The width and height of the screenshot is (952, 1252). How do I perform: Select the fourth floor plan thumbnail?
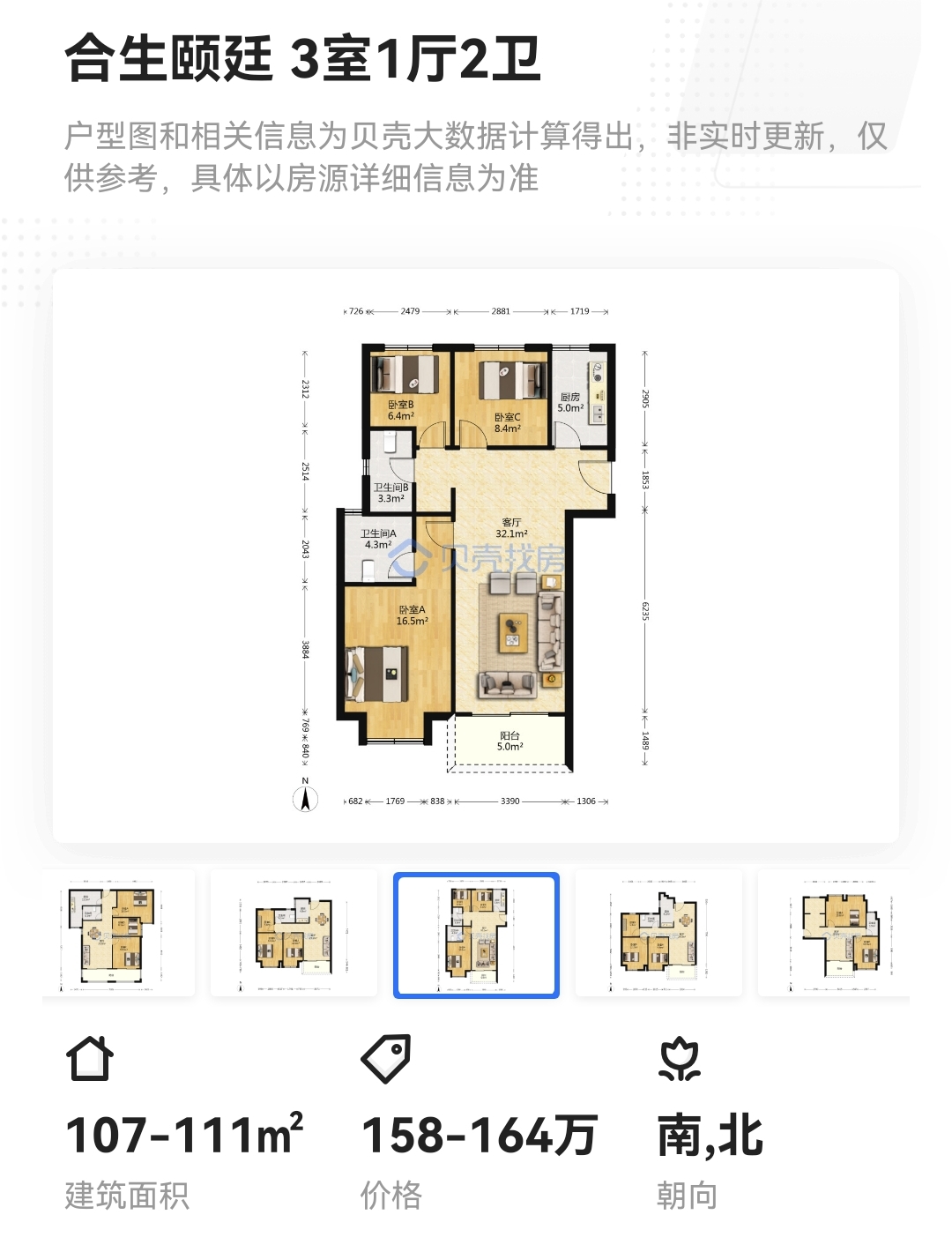point(658,935)
